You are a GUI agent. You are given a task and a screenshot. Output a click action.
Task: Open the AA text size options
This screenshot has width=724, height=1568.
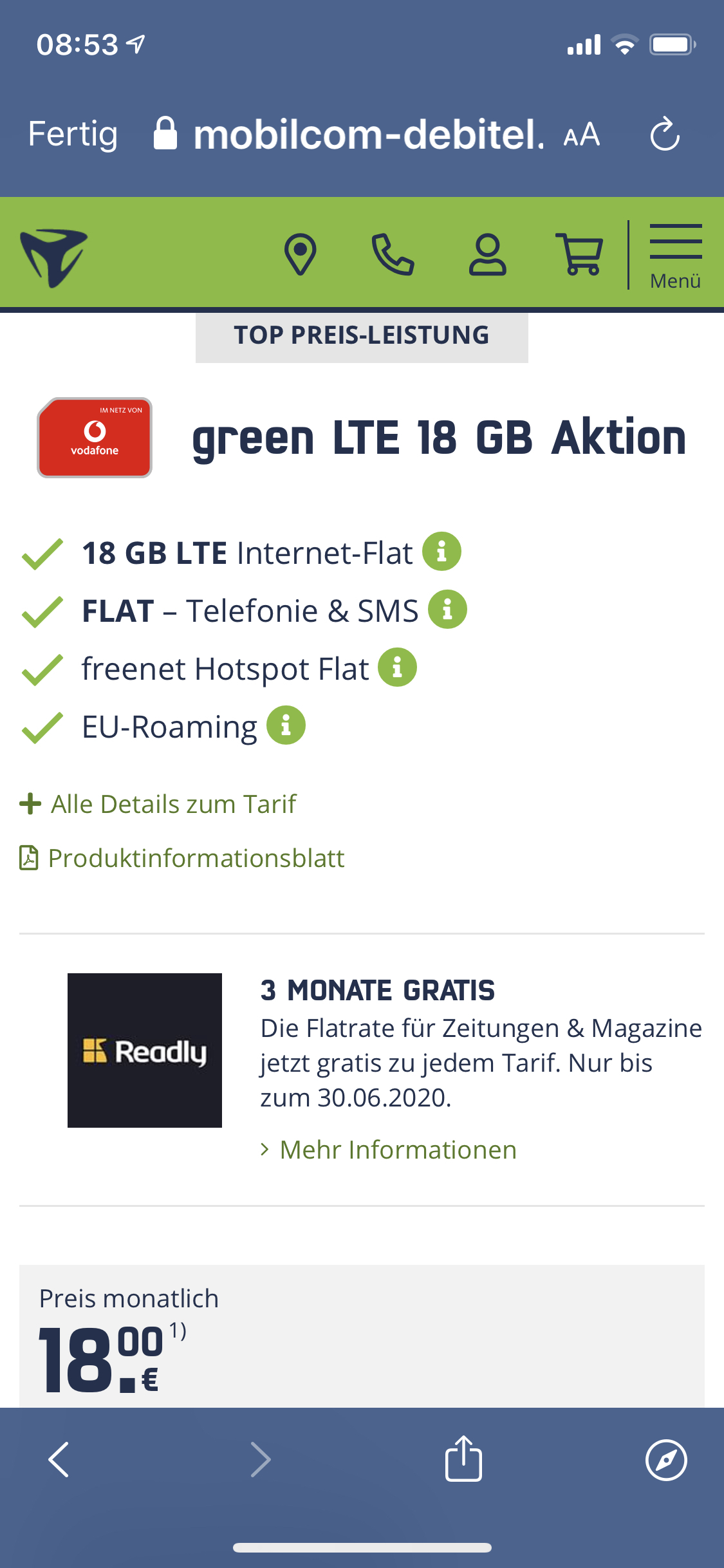tap(581, 135)
